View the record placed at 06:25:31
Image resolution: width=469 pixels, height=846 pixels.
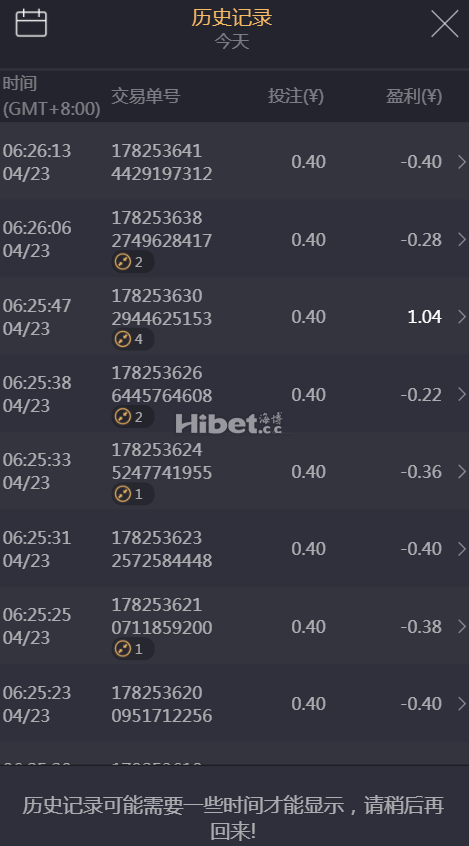coord(234,549)
